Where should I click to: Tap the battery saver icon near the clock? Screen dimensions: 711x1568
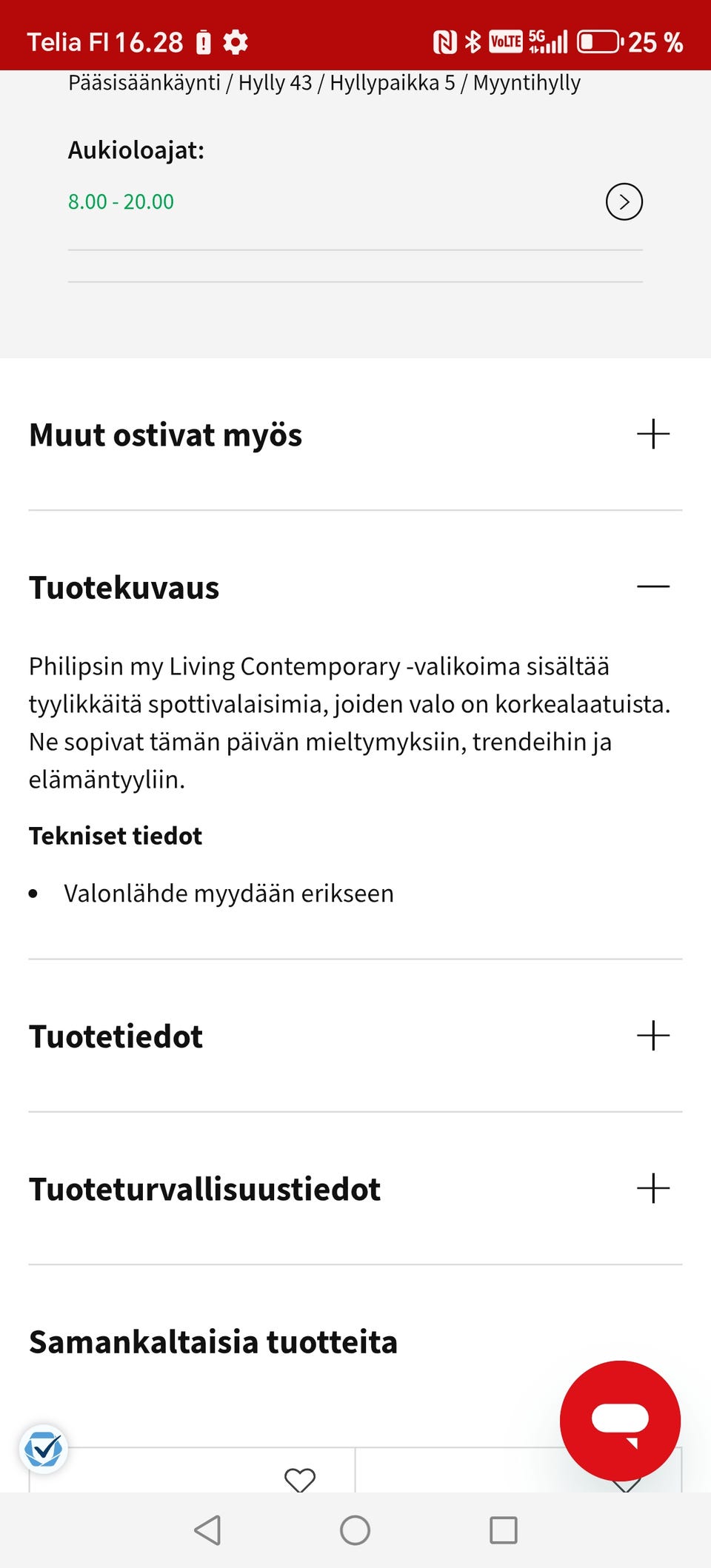[204, 41]
